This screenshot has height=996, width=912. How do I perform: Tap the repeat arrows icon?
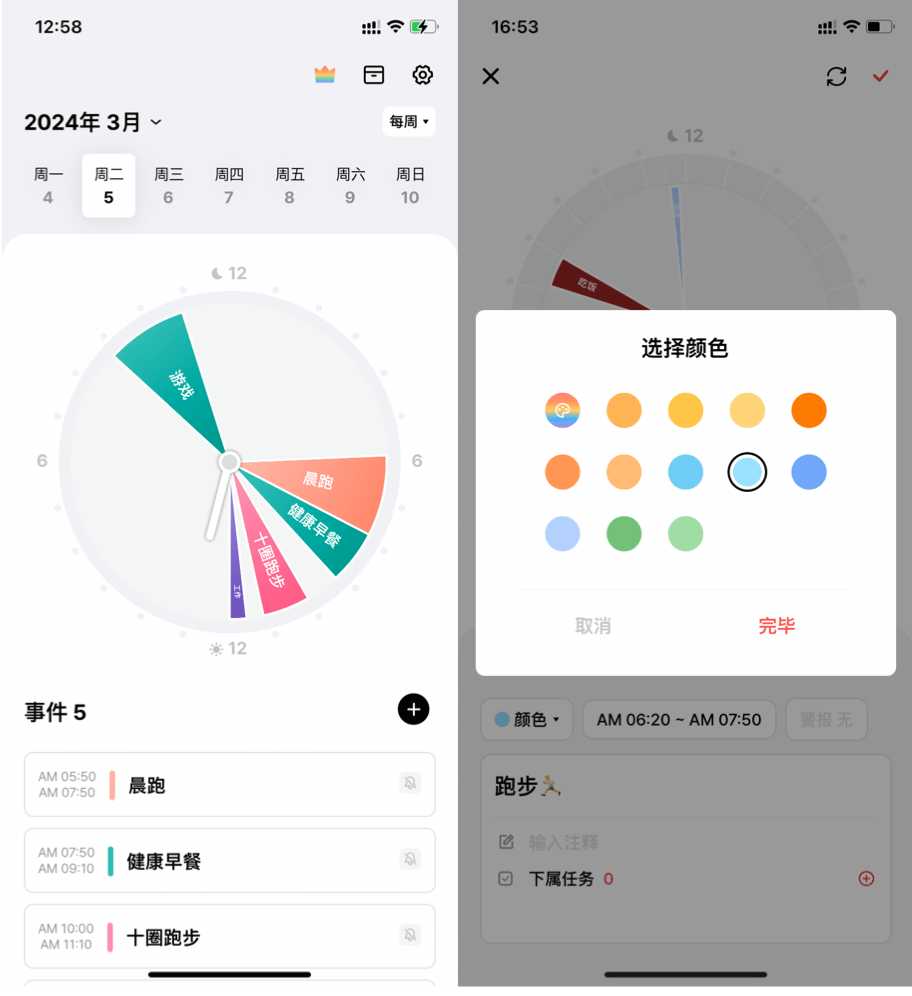(x=836, y=76)
